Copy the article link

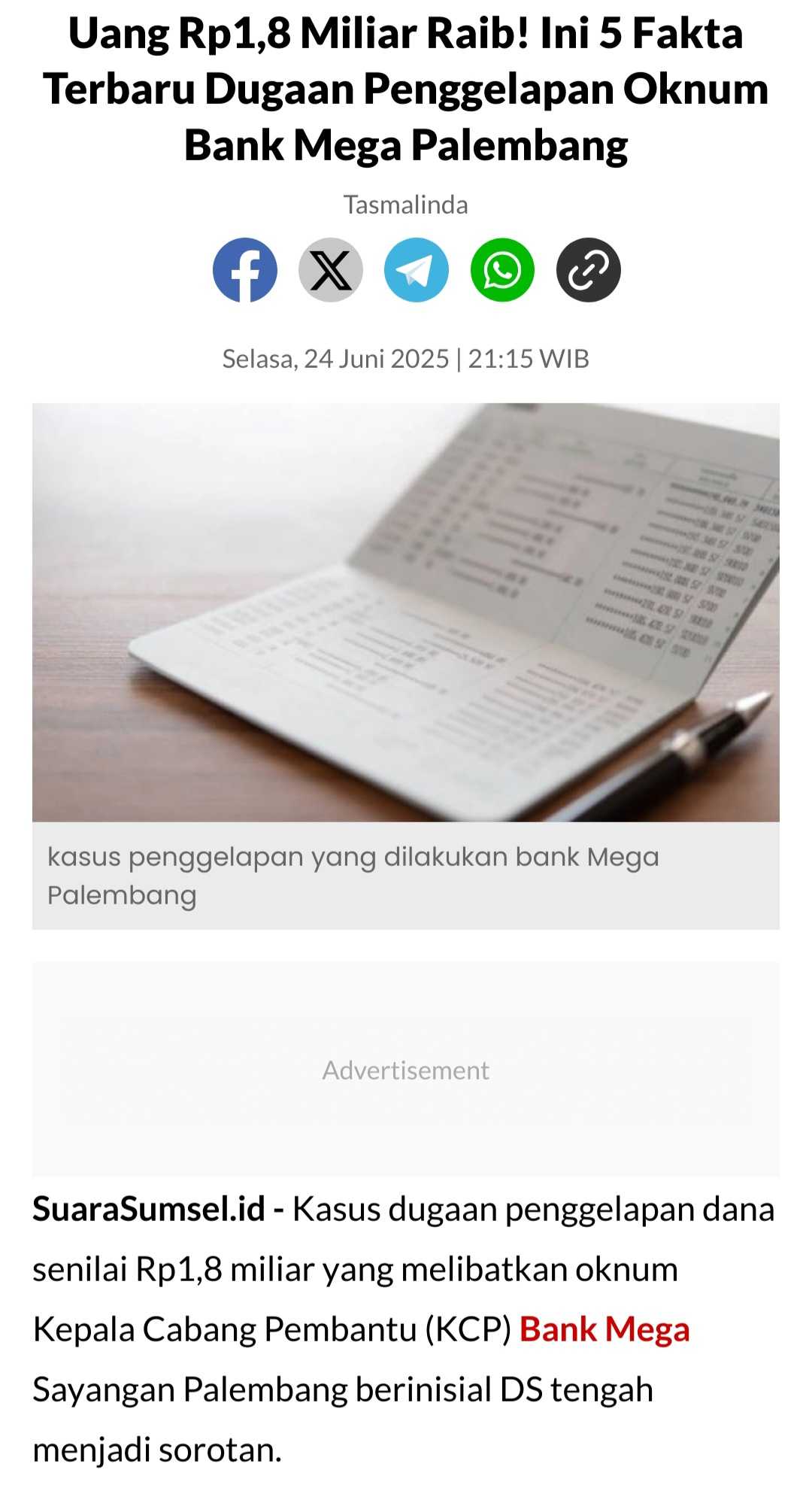pyautogui.click(x=588, y=270)
